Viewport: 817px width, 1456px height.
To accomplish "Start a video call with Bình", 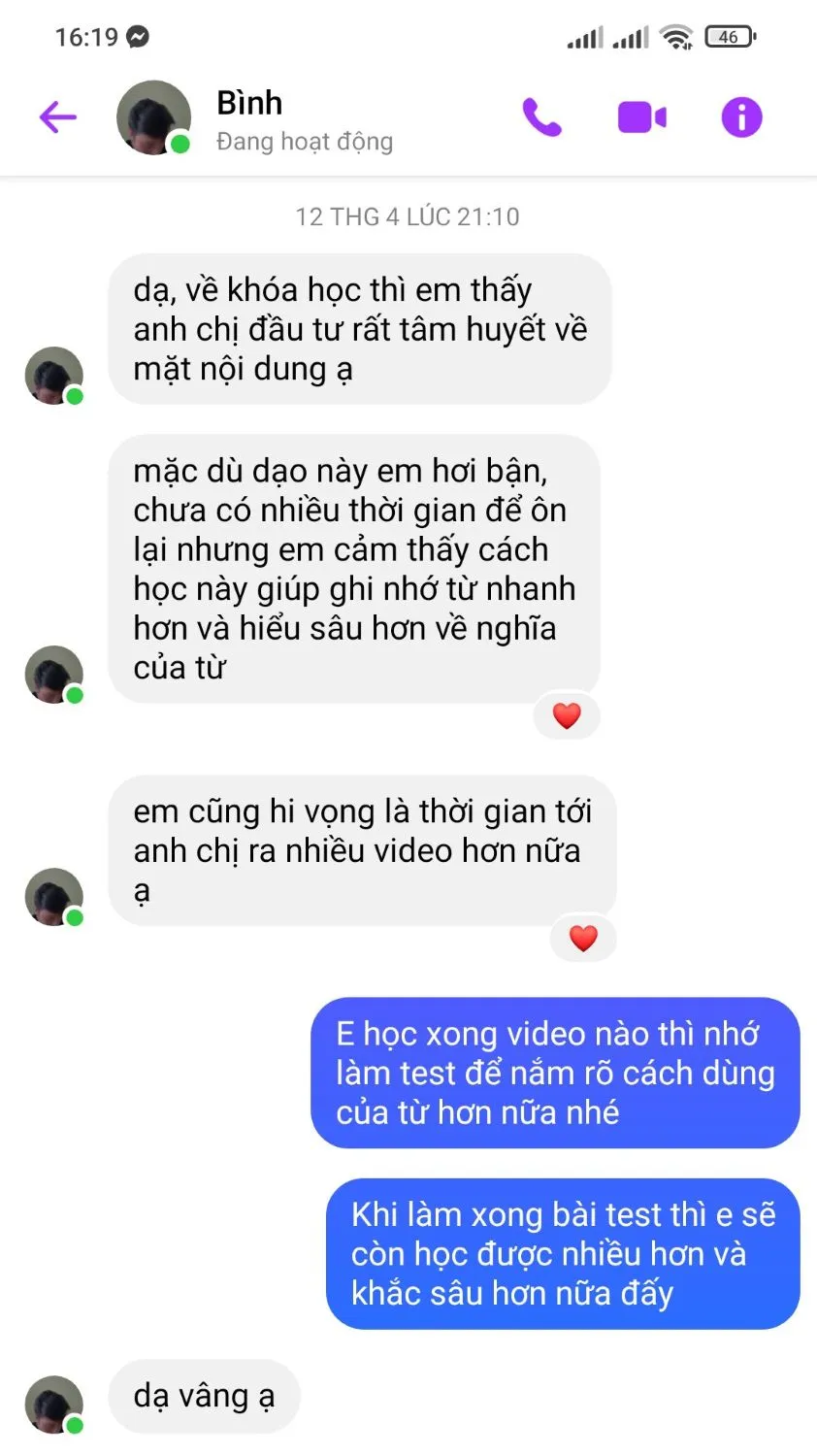I will (x=641, y=117).
